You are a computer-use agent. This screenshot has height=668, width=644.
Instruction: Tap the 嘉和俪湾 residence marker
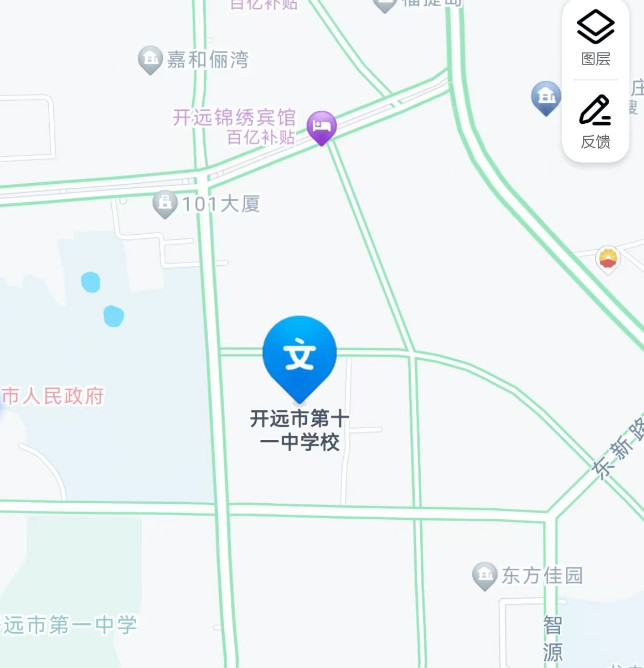click(151, 60)
